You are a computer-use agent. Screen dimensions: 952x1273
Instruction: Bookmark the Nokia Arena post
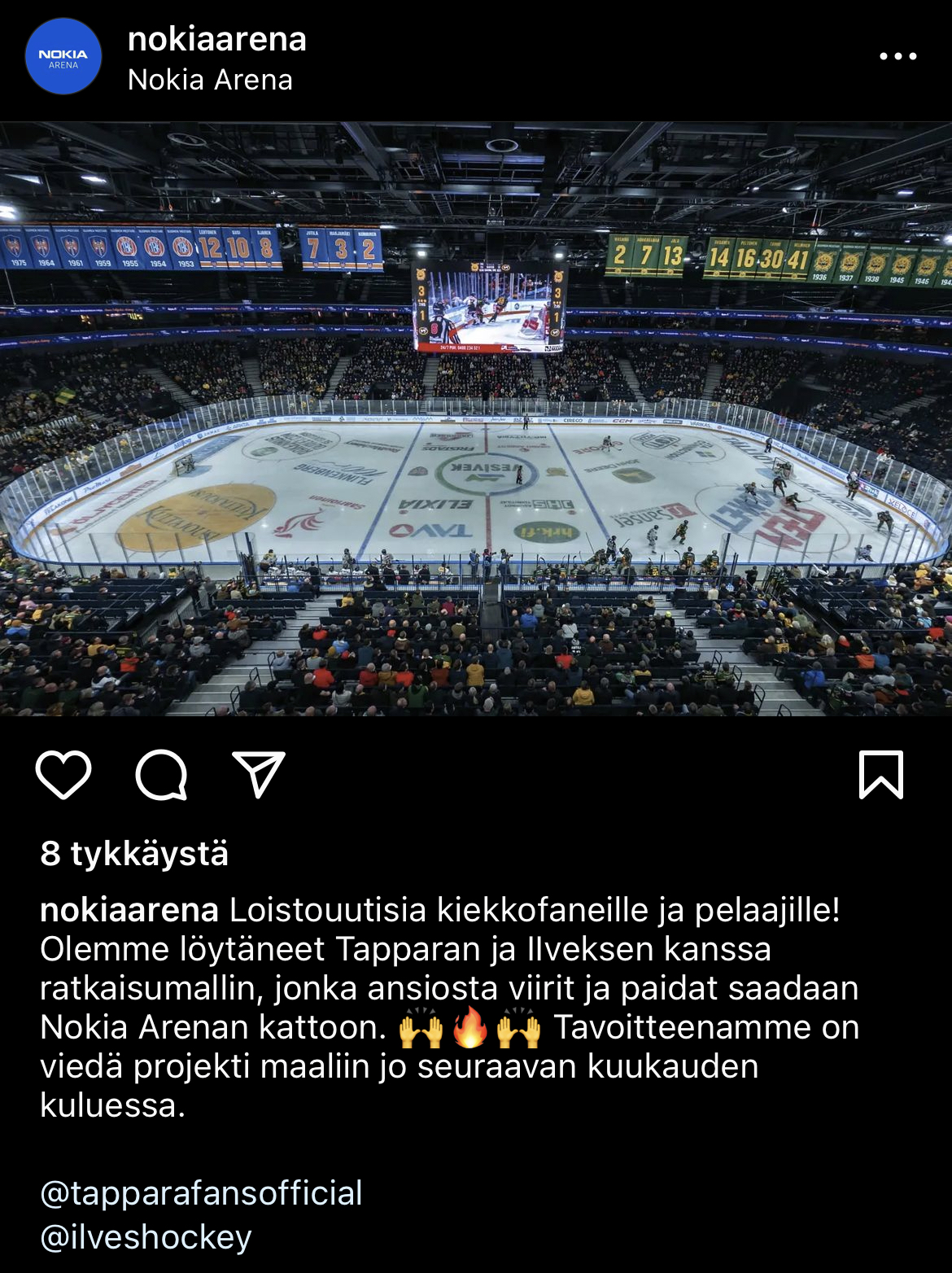click(x=881, y=774)
